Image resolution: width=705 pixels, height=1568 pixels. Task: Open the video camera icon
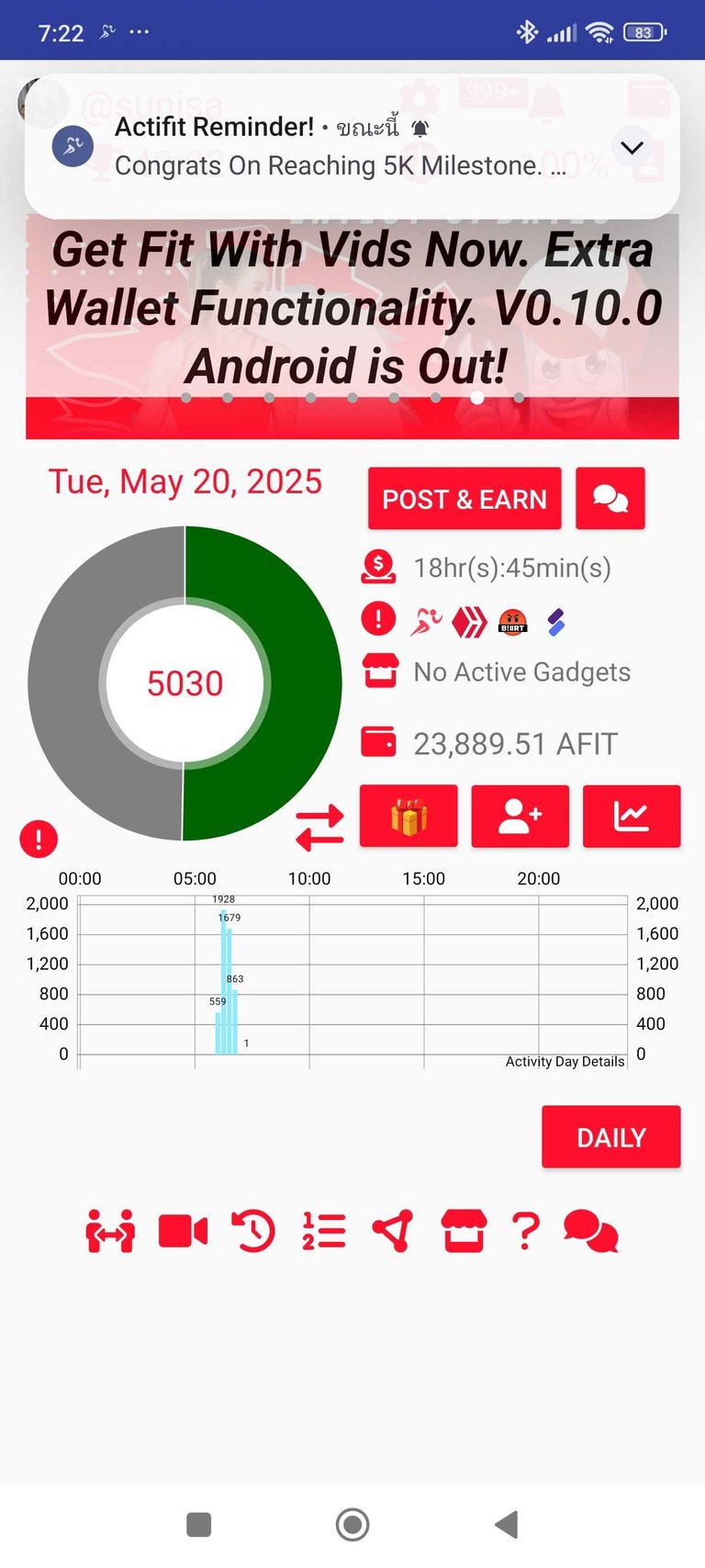[x=183, y=1231]
